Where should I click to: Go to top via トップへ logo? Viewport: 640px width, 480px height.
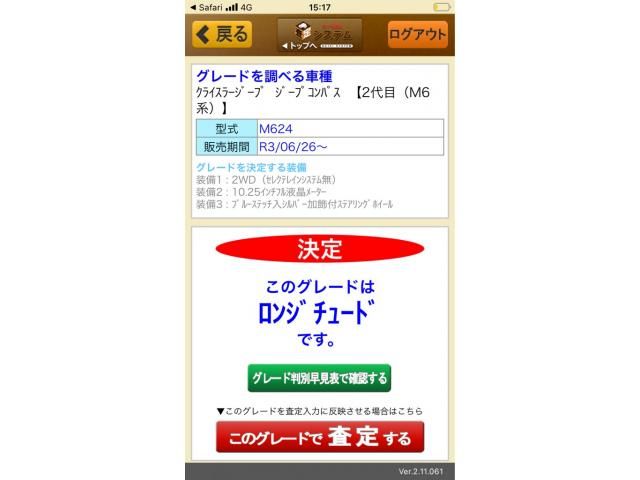click(x=320, y=35)
